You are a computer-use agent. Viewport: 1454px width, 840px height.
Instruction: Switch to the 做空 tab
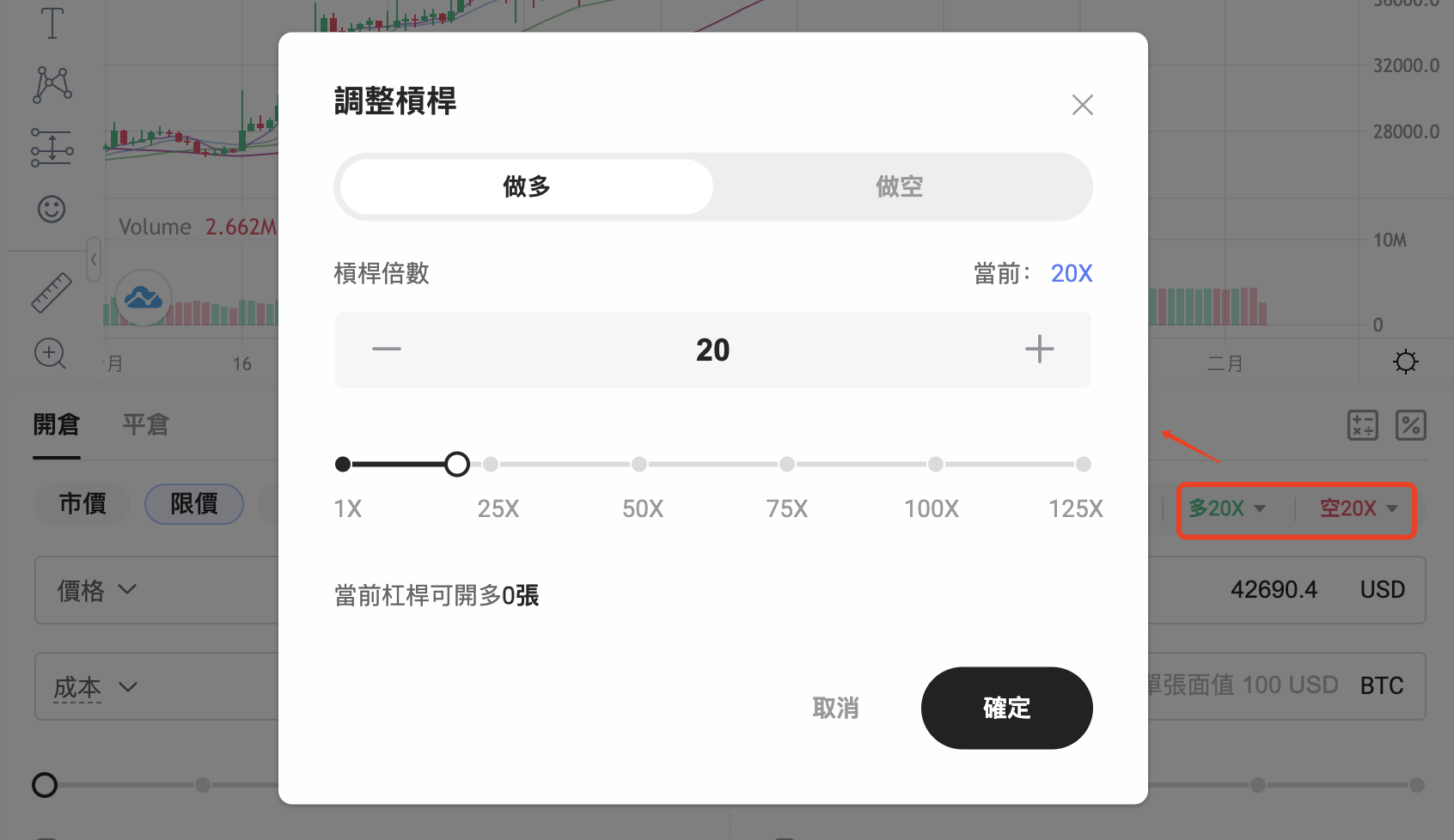coord(899,186)
